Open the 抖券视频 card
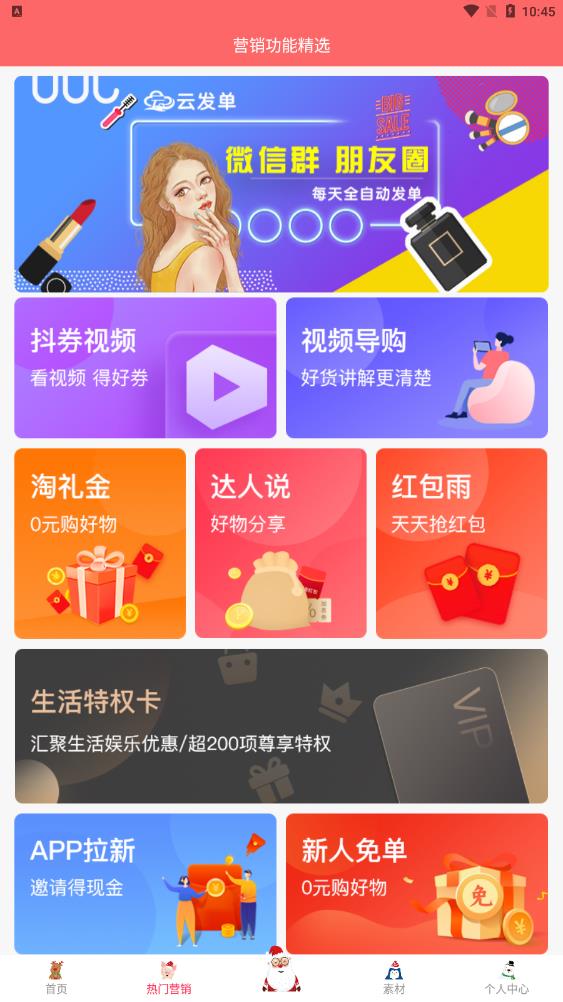 [x=145, y=367]
